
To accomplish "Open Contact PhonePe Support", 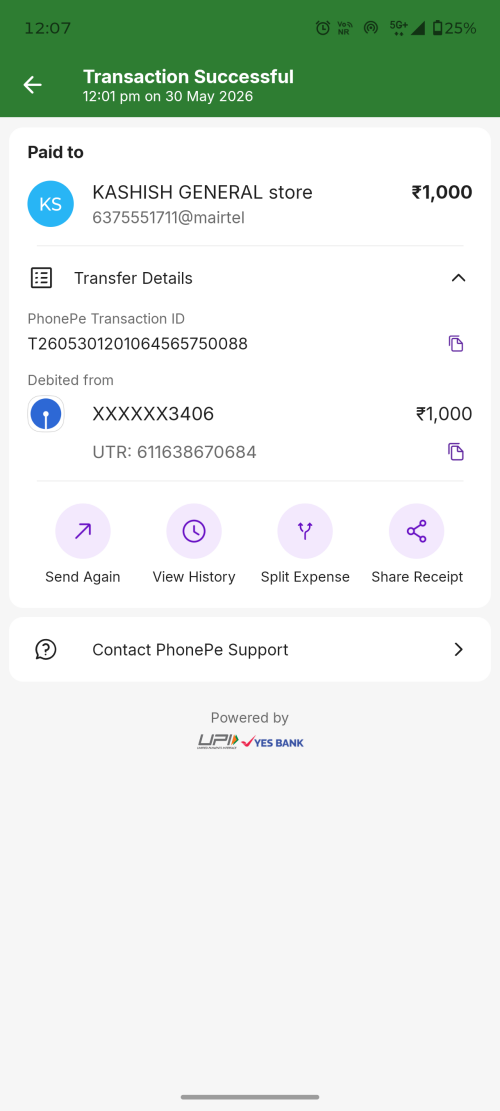I will pyautogui.click(x=250, y=650).
